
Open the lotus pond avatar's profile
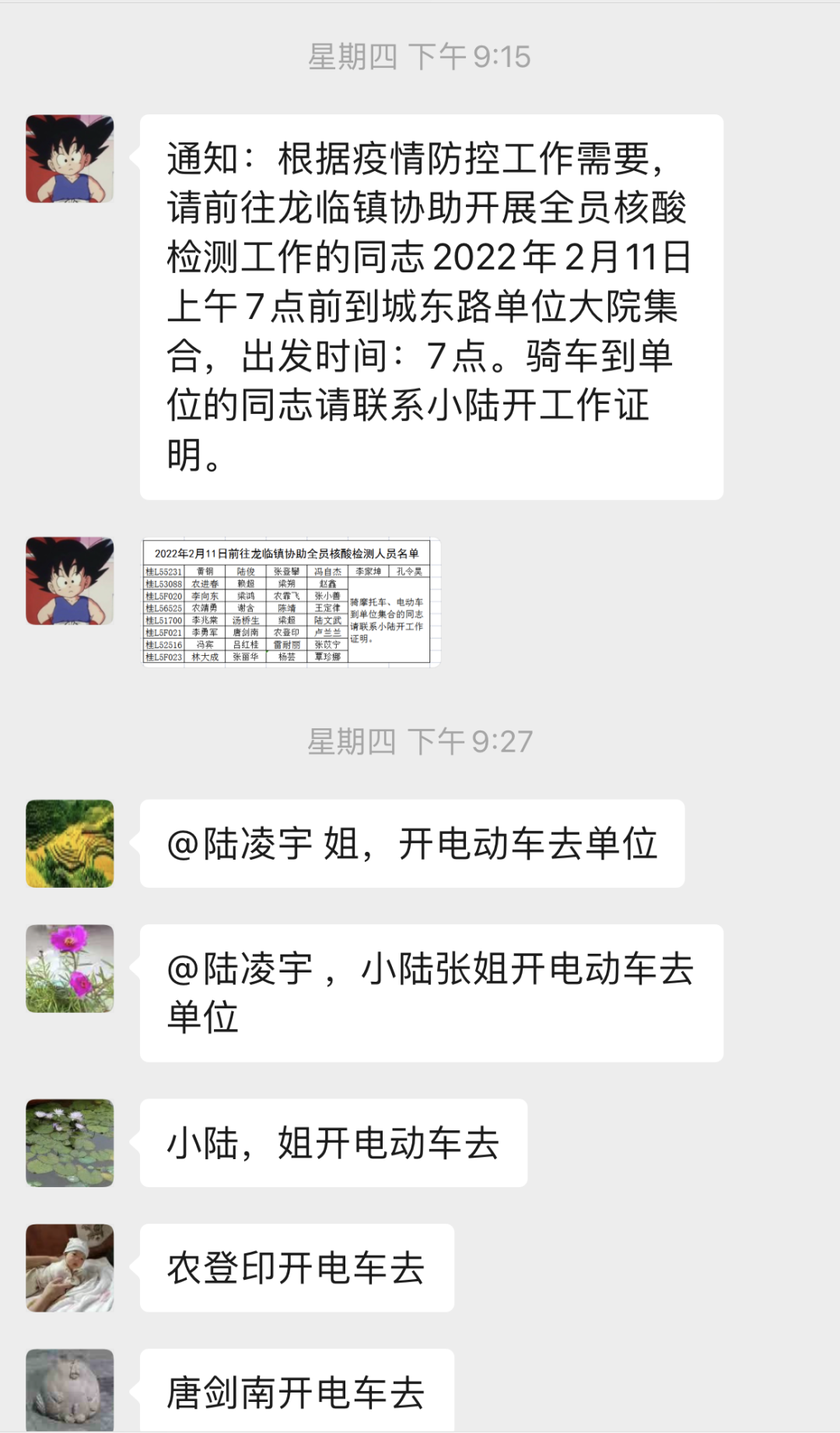pyautogui.click(x=70, y=1143)
